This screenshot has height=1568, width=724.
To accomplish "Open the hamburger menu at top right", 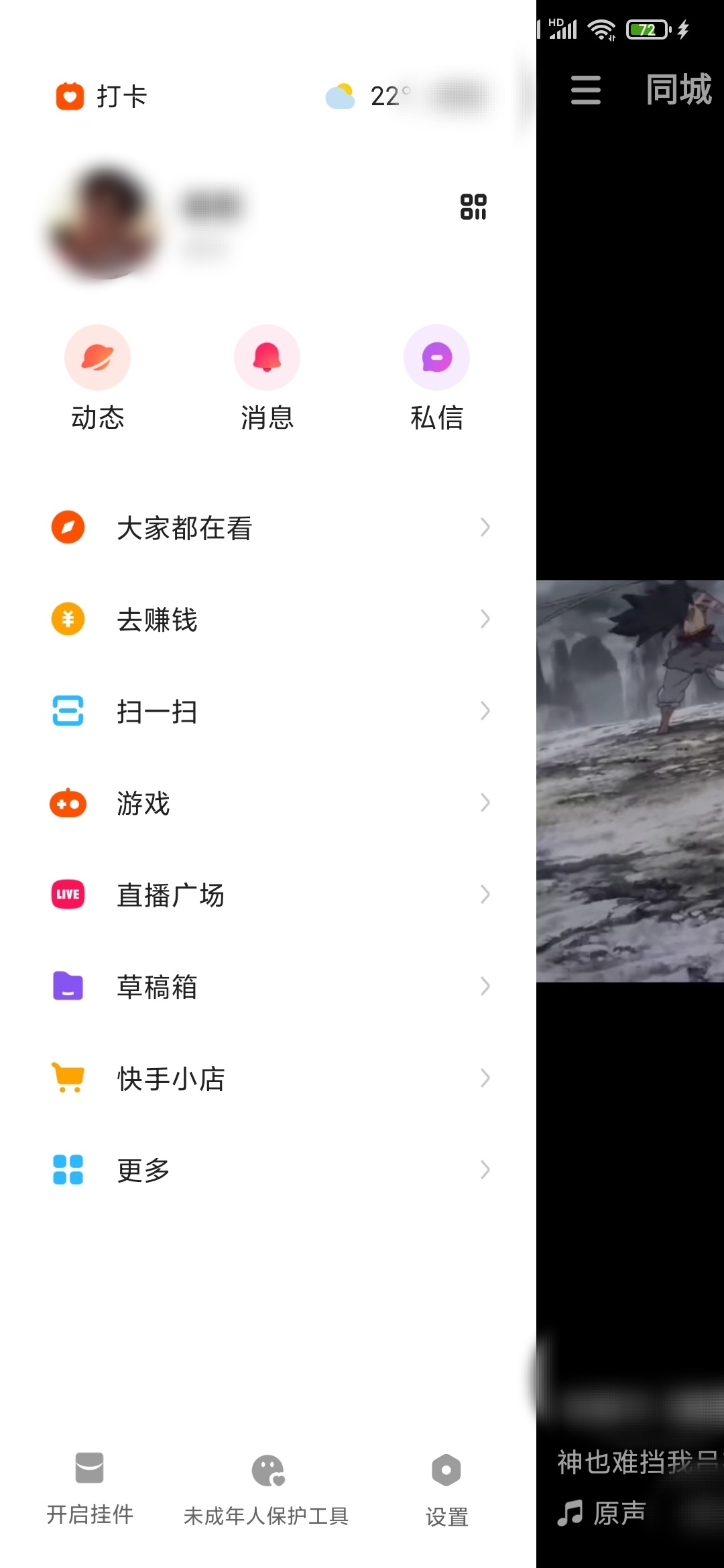I will [585, 90].
